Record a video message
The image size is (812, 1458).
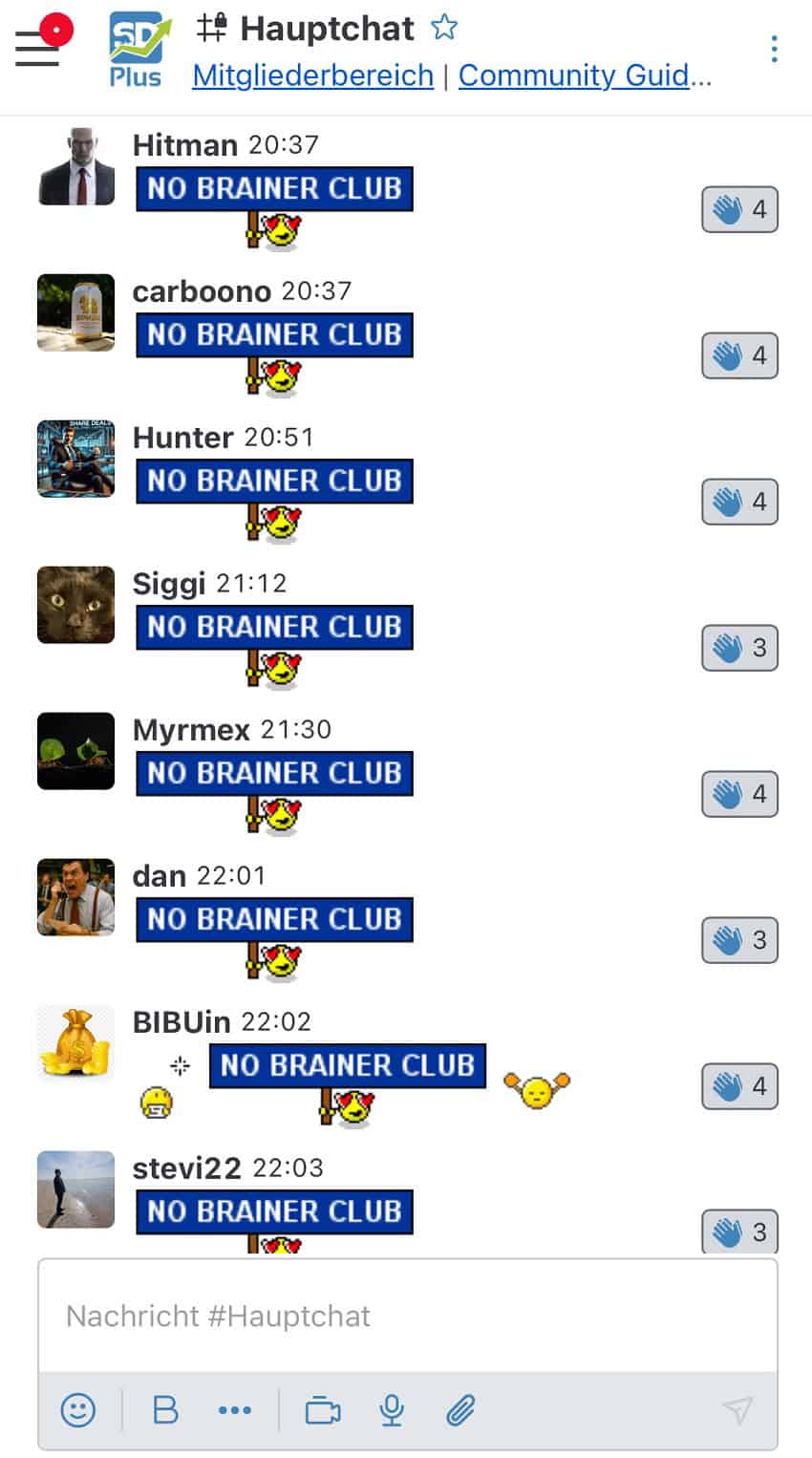pos(323,1409)
